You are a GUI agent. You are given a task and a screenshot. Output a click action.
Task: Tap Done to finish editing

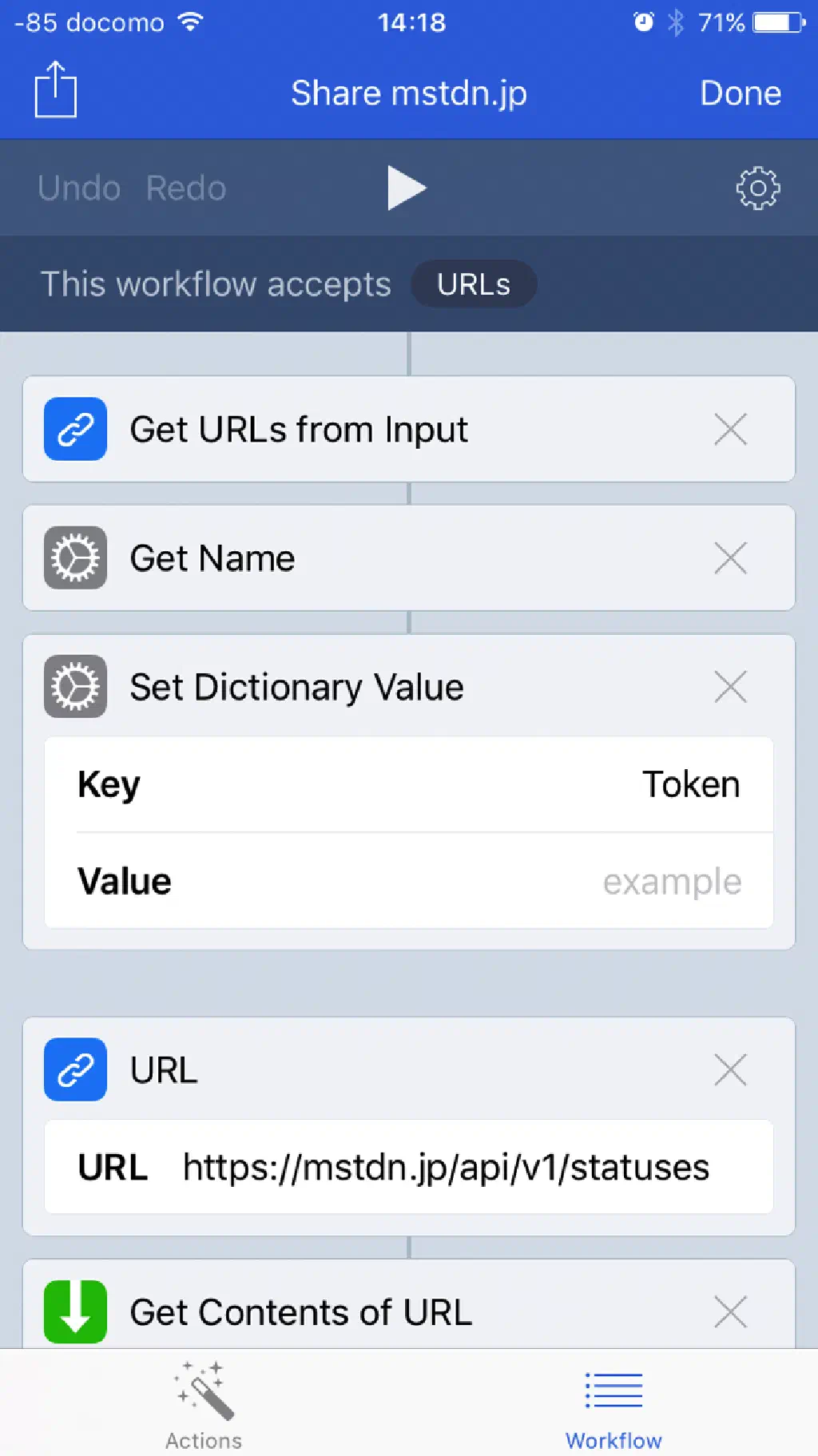pos(740,93)
